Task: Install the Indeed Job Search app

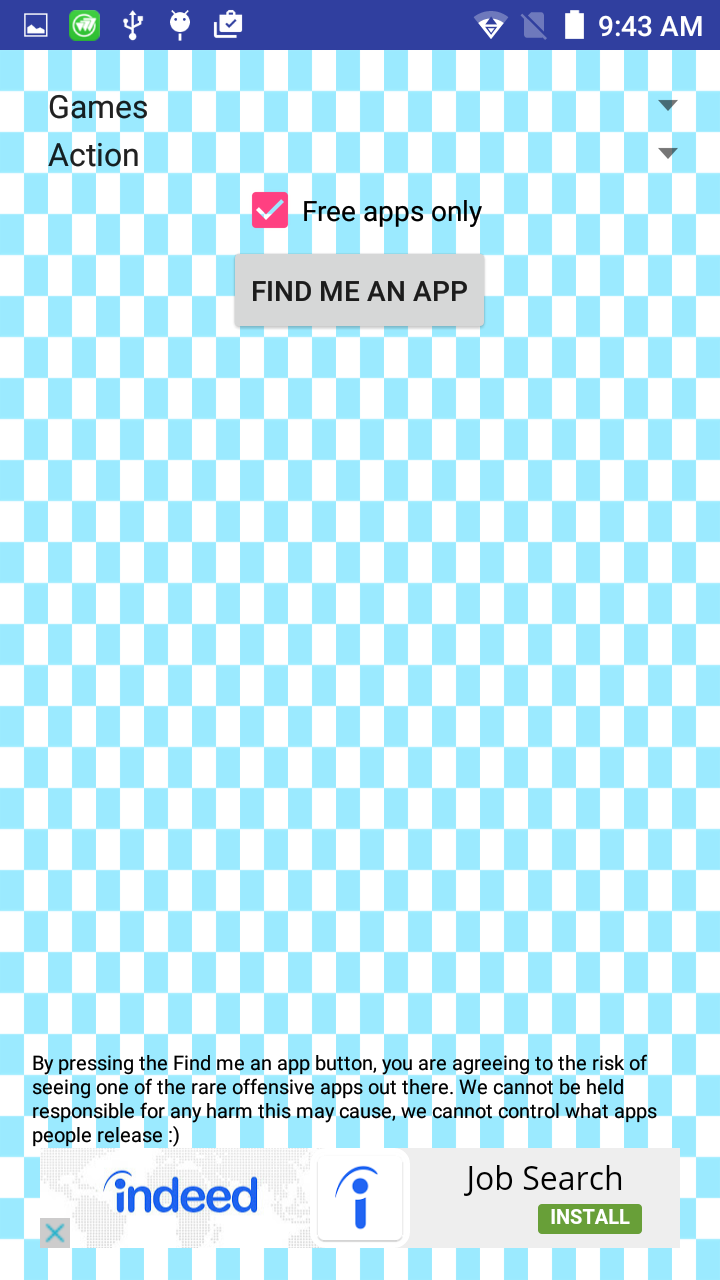Action: pyautogui.click(x=590, y=1217)
